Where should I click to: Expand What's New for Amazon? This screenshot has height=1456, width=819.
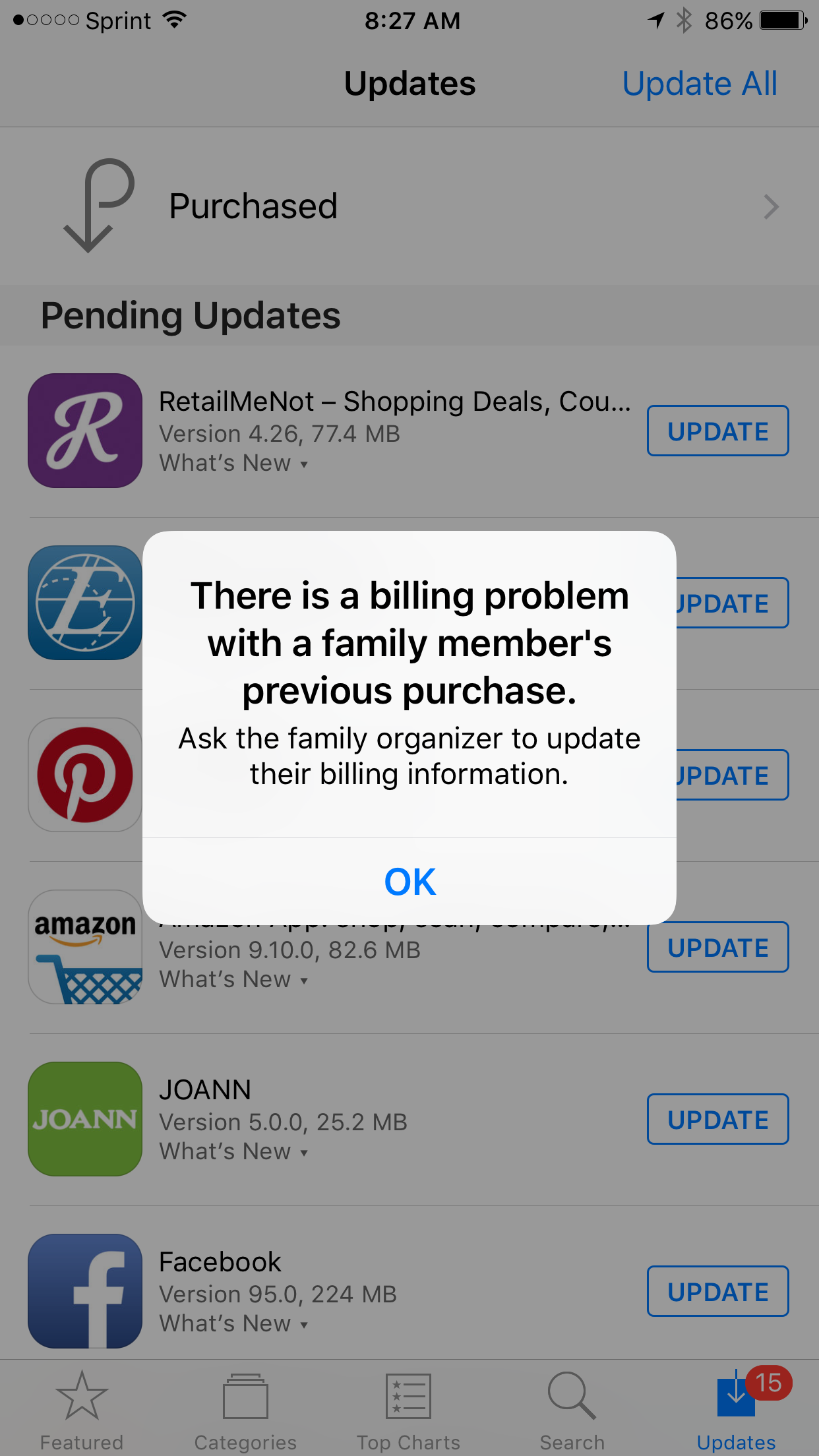233,980
